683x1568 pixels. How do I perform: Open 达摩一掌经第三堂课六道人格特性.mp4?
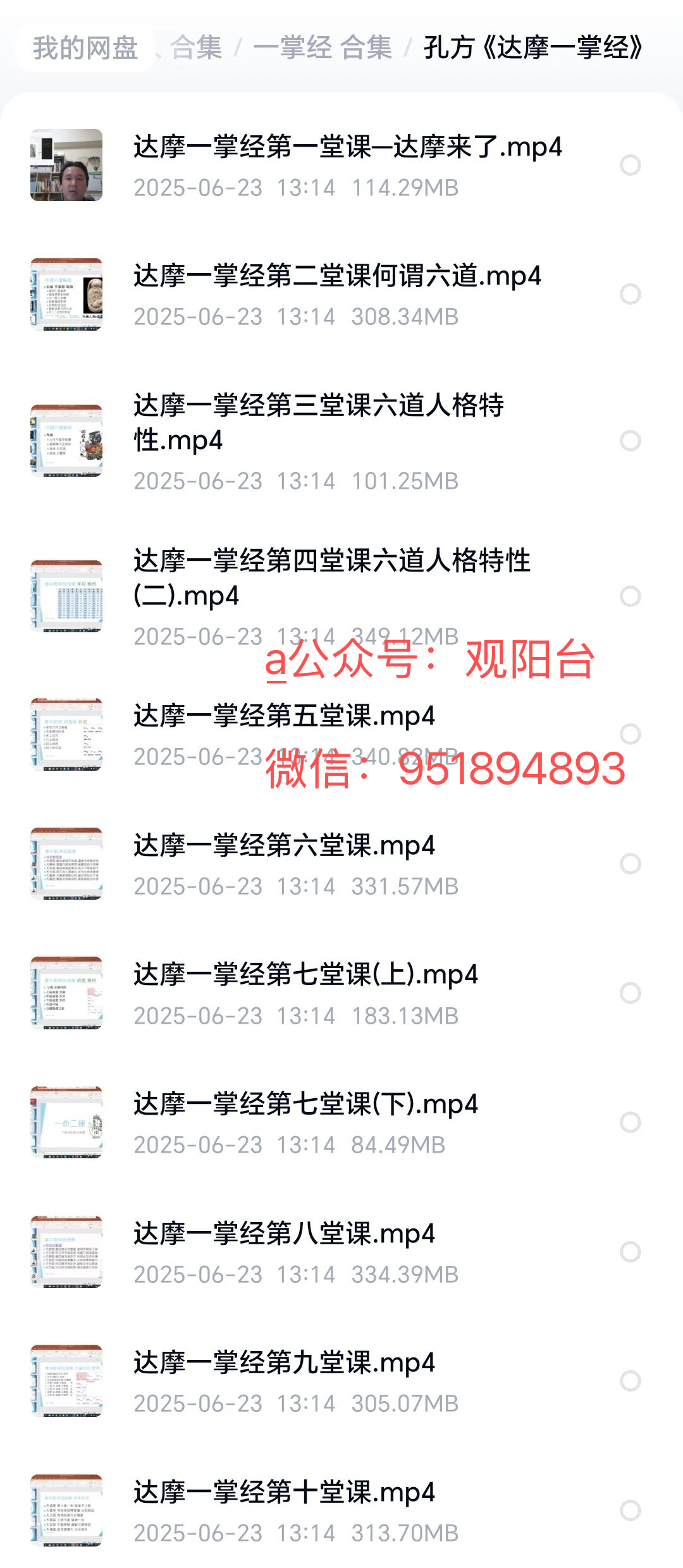tap(318, 422)
